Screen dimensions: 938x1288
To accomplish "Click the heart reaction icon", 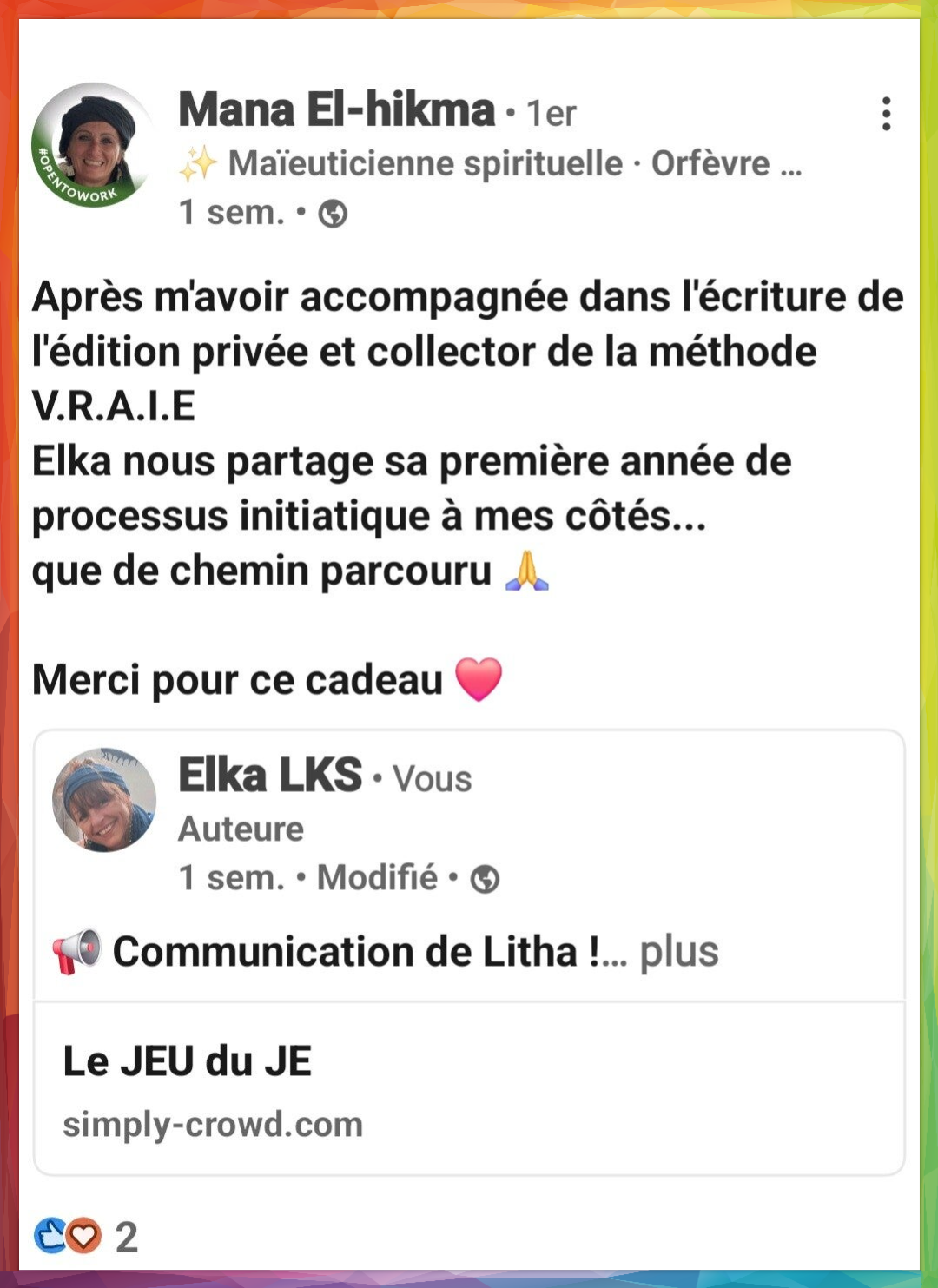I will click(83, 1232).
